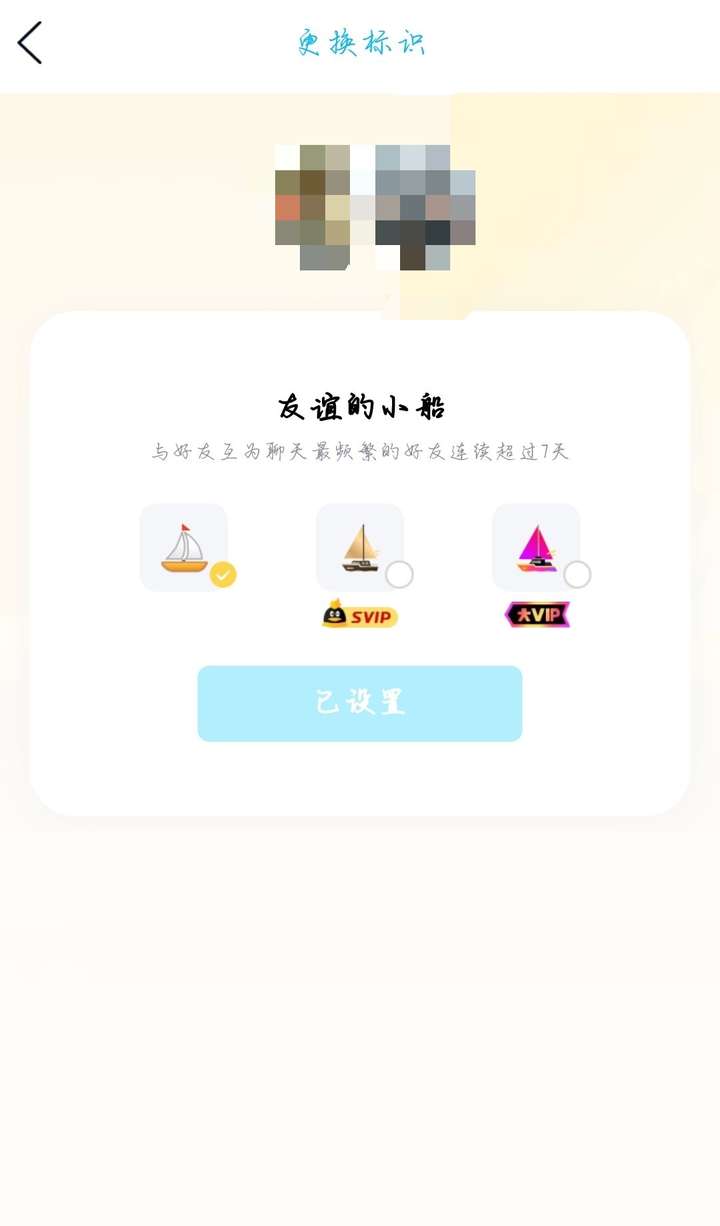Select the default white sailboat icon
The image size is (720, 1226).
(x=184, y=547)
